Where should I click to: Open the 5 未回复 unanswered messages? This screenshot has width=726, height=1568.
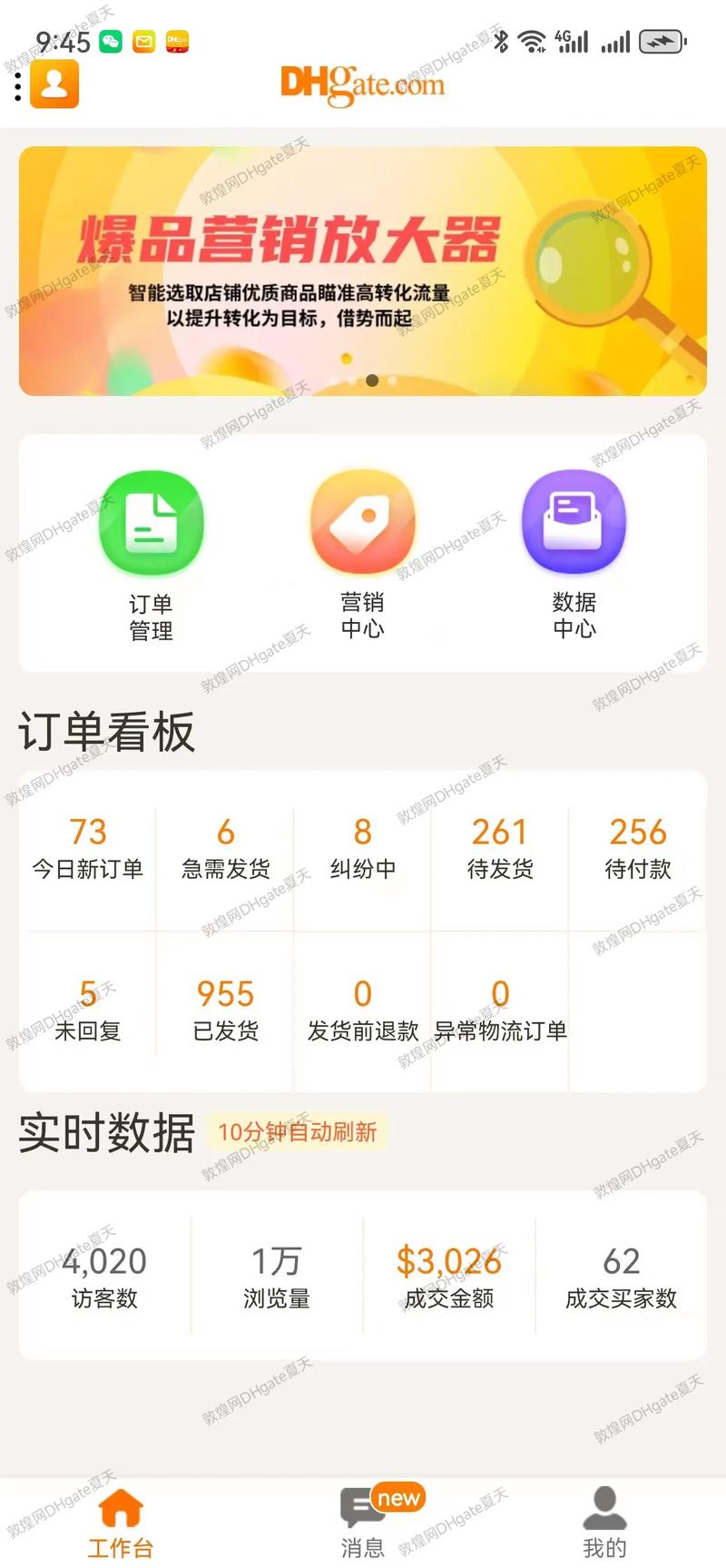pos(88,1011)
